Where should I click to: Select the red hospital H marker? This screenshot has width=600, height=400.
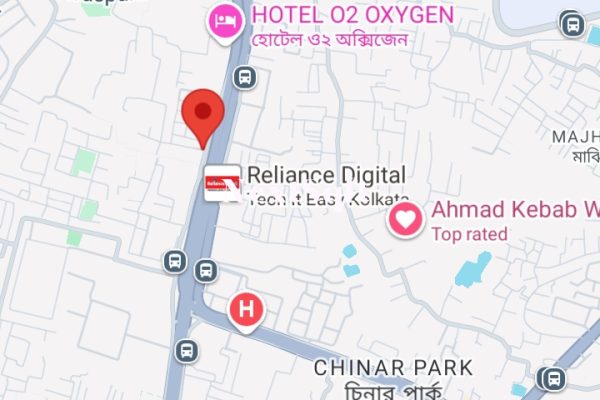tap(246, 308)
